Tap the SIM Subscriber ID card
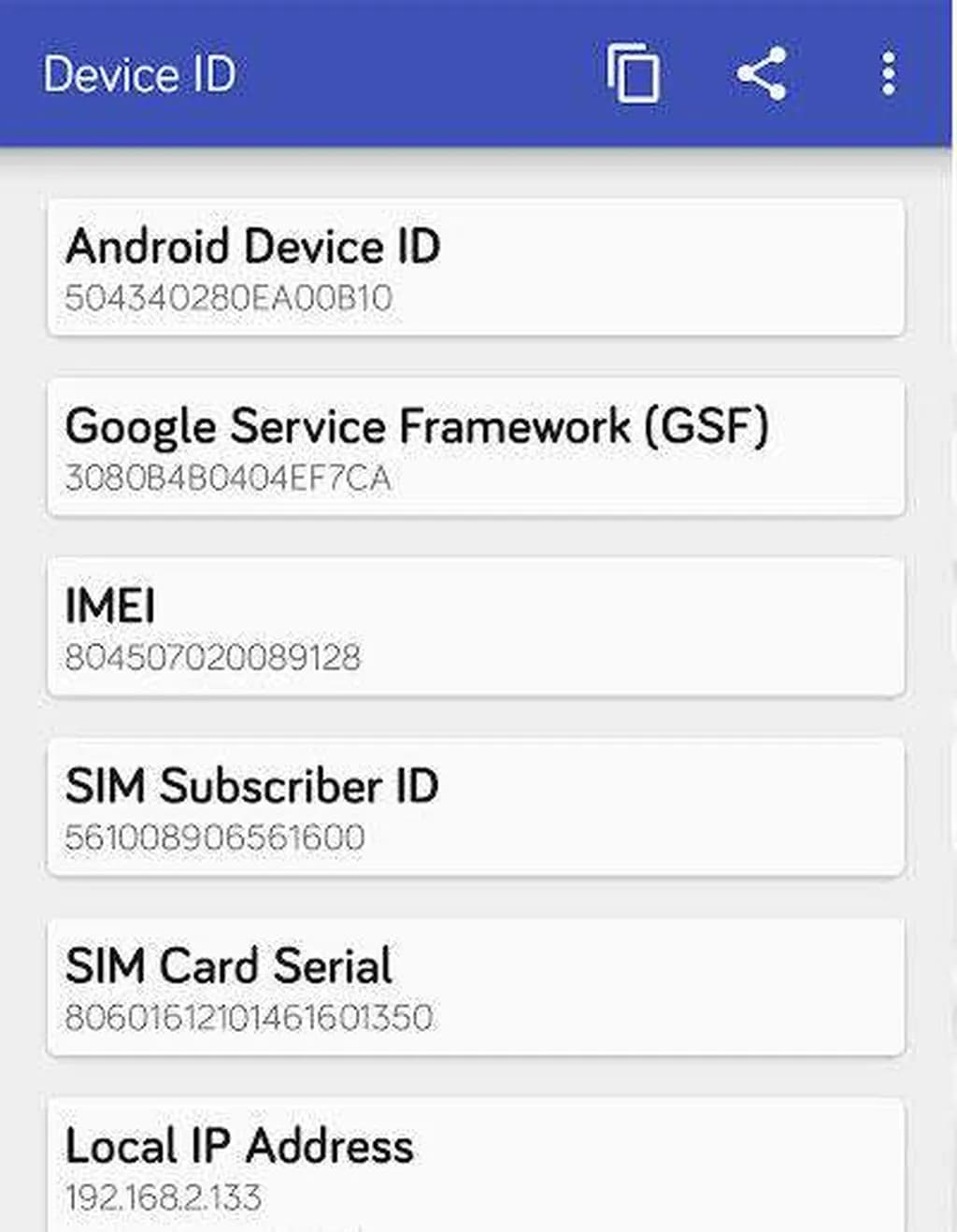 point(476,807)
